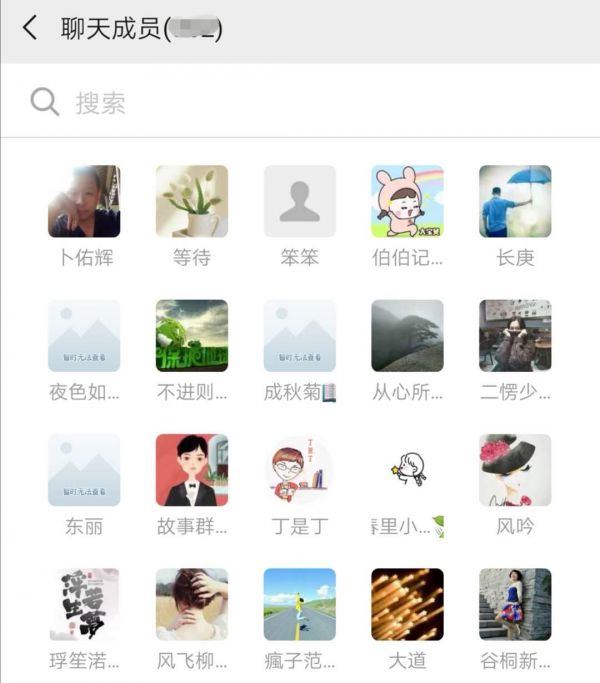Select member 二愣少…
Image resolution: width=600 pixels, height=683 pixels.
click(515, 336)
